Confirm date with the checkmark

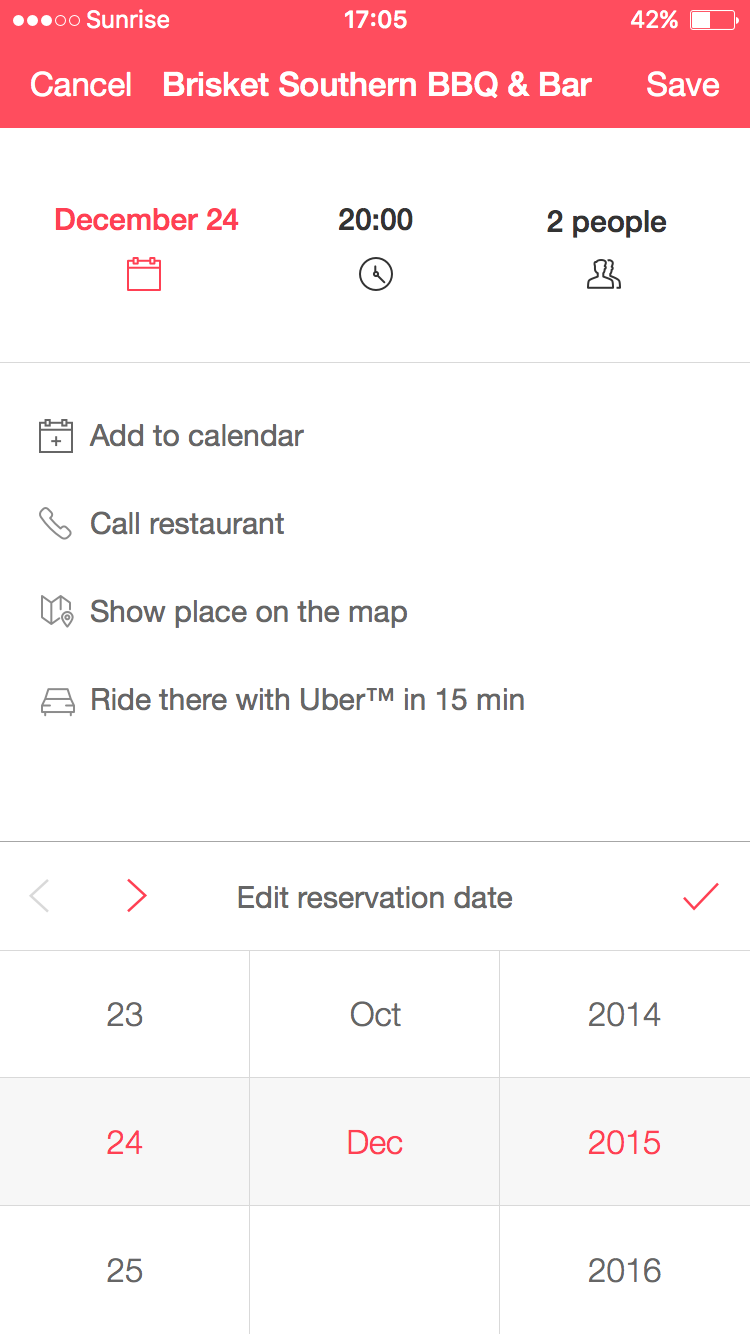(701, 897)
